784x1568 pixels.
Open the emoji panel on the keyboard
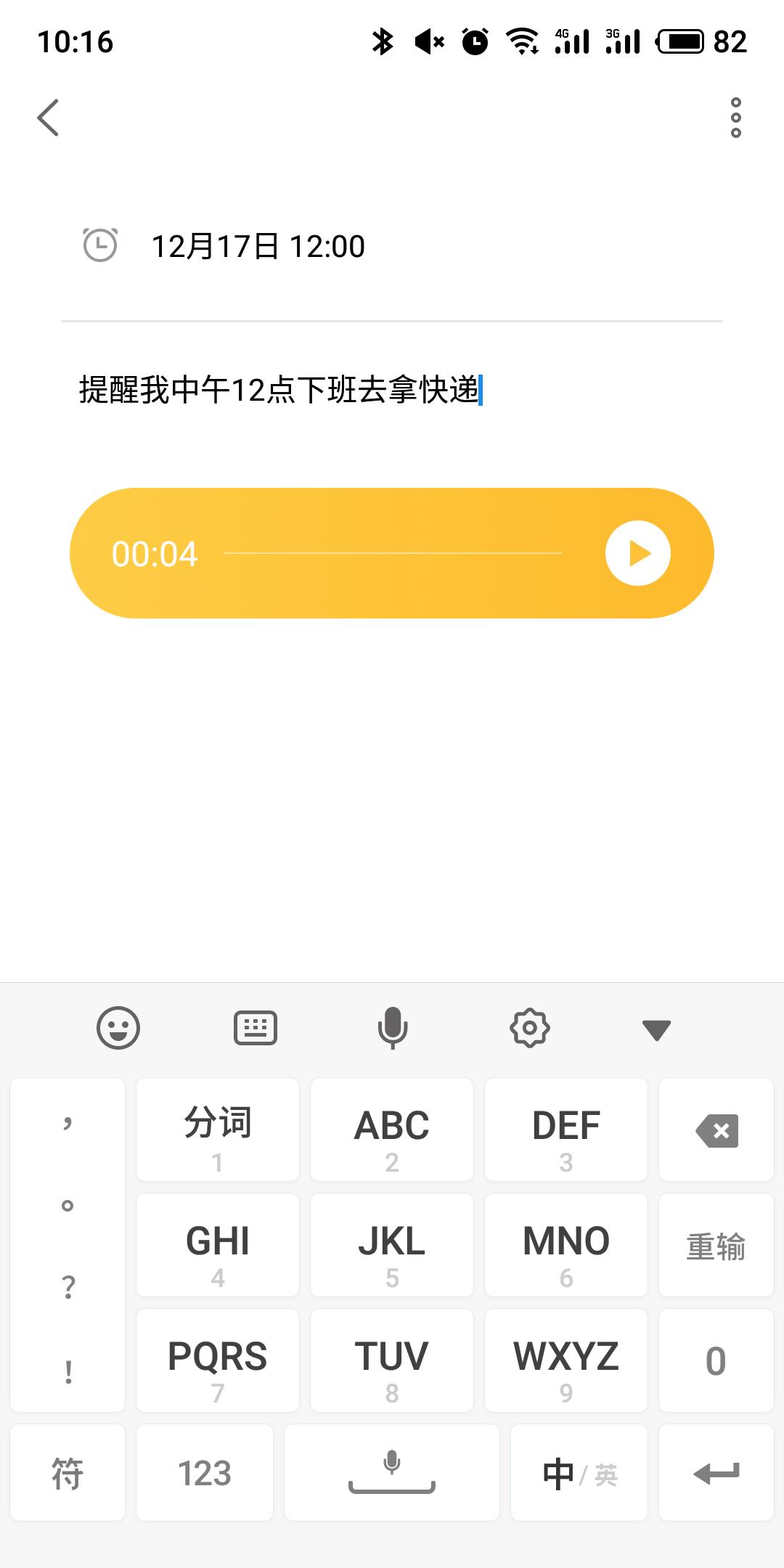click(x=118, y=1027)
